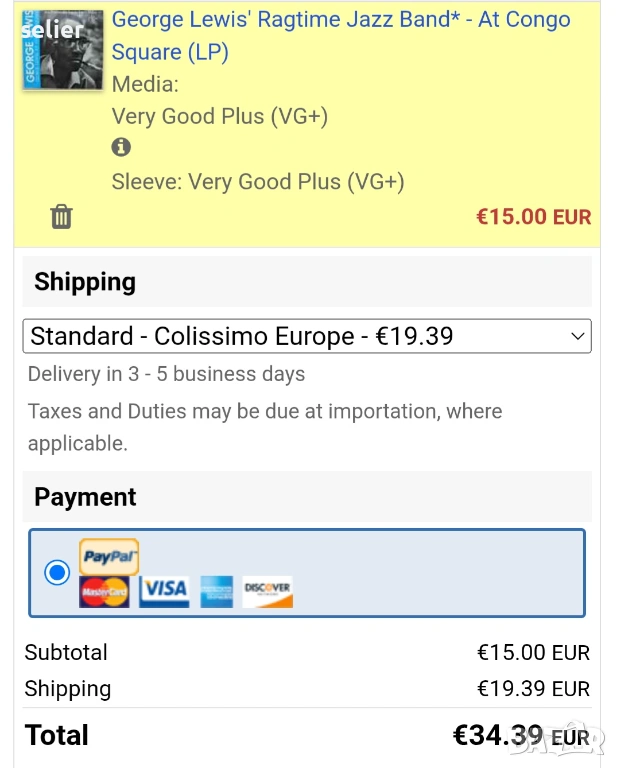Remove the item with the trash icon
Image resolution: width=617 pixels, height=768 pixels.
point(62,216)
